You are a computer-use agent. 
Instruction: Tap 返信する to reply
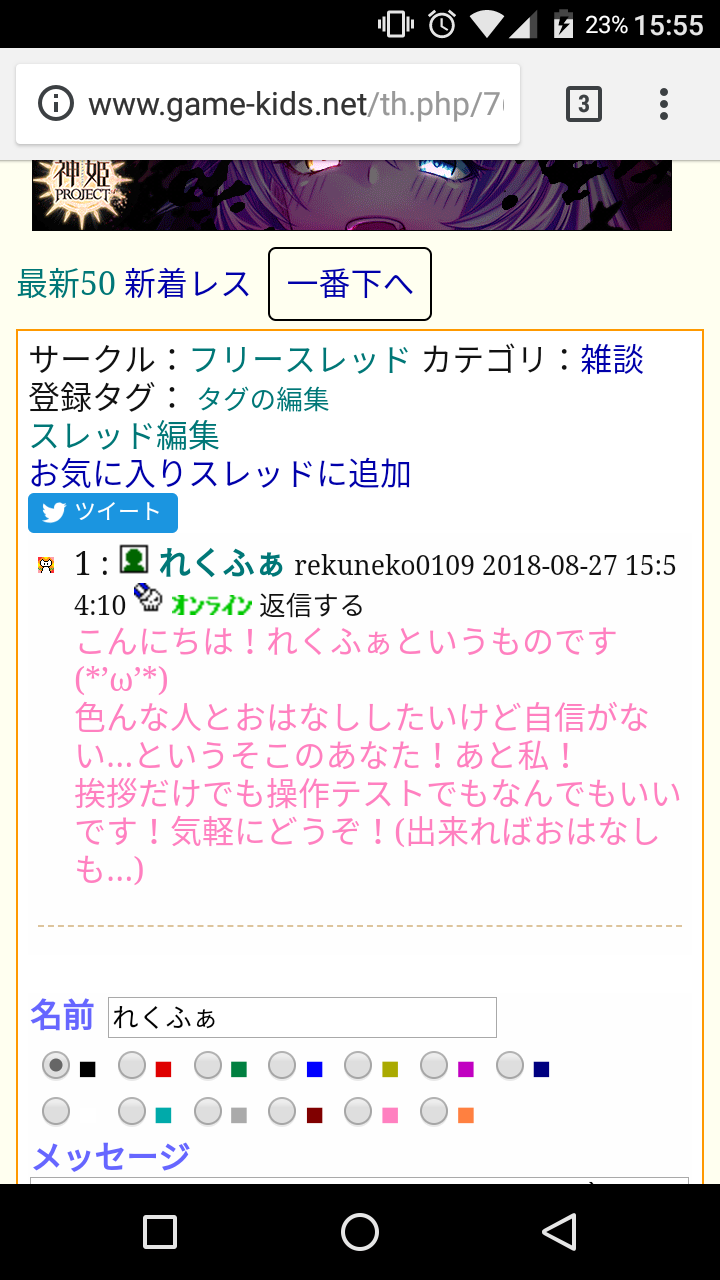(x=311, y=605)
